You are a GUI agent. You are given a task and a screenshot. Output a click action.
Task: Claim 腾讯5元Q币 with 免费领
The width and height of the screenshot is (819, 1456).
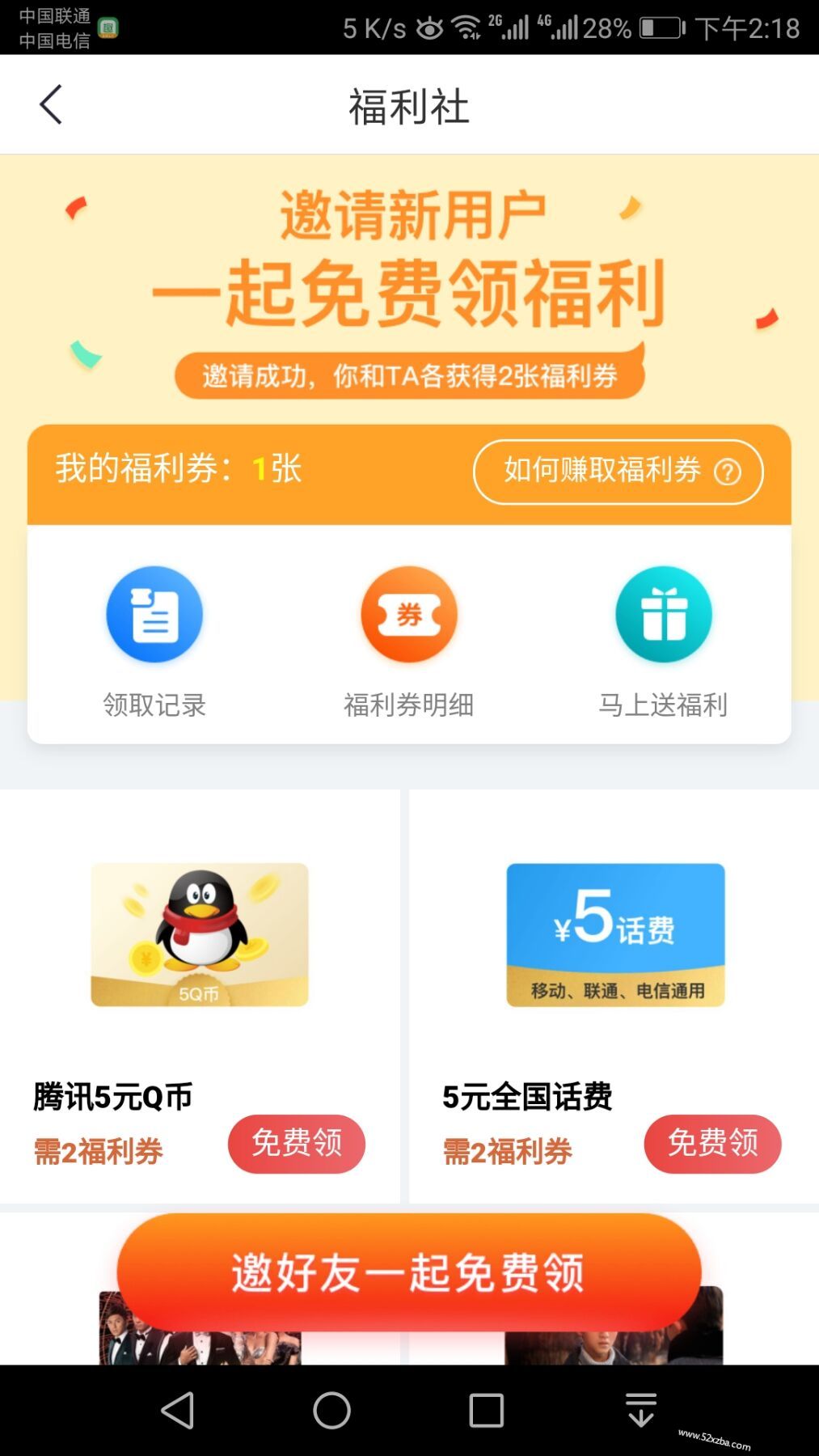pos(297,1144)
